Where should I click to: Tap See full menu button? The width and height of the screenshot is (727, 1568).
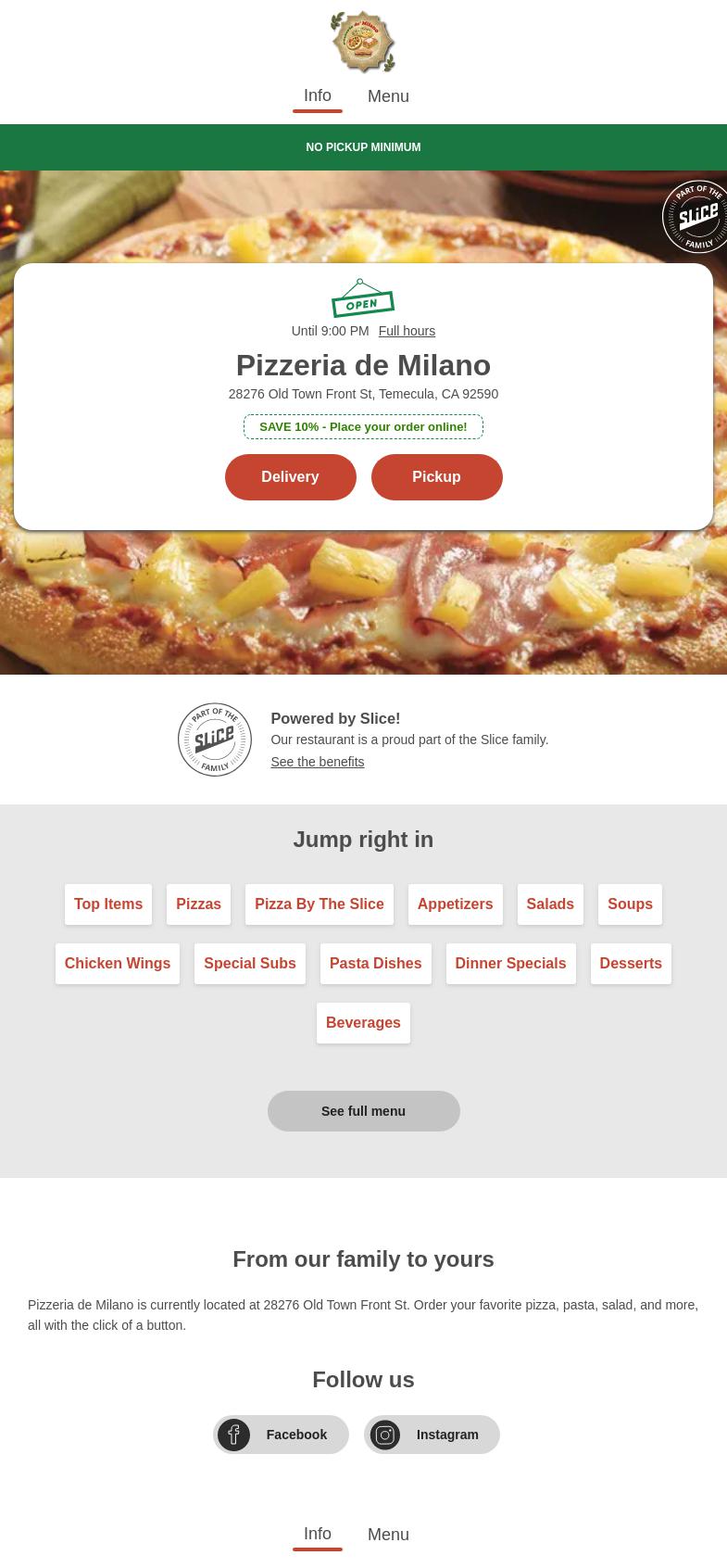[x=363, y=1111]
